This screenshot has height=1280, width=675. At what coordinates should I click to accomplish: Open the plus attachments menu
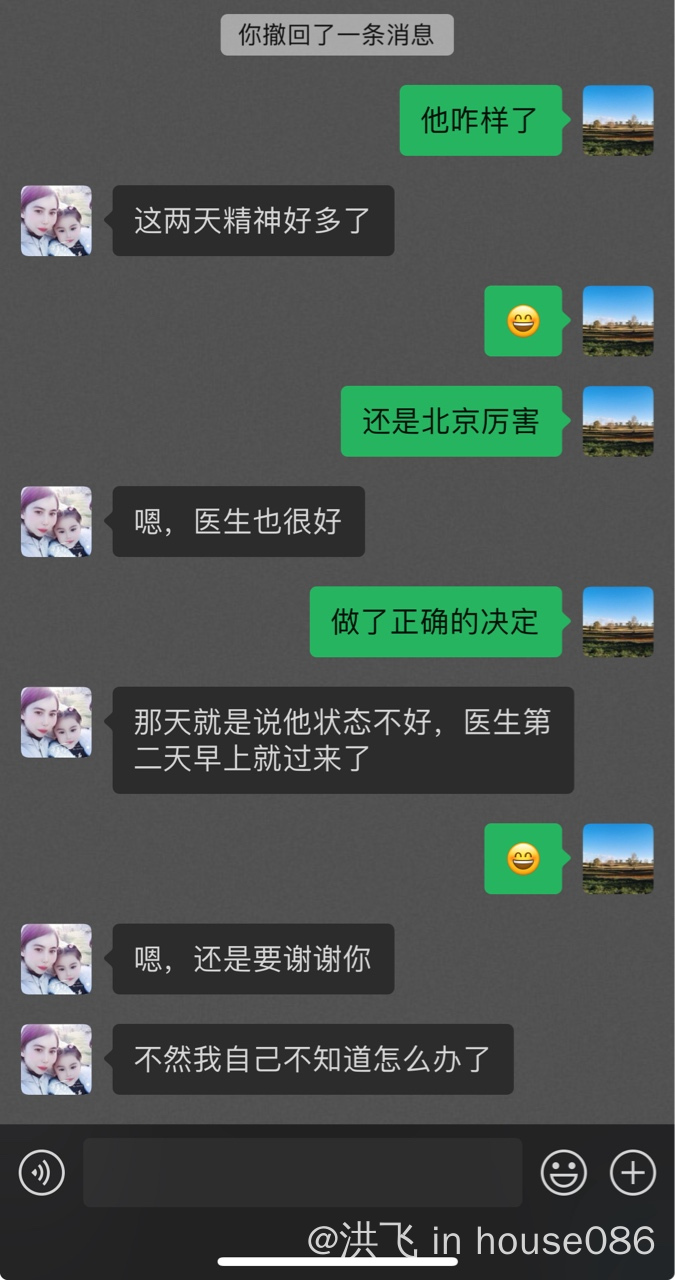633,1173
